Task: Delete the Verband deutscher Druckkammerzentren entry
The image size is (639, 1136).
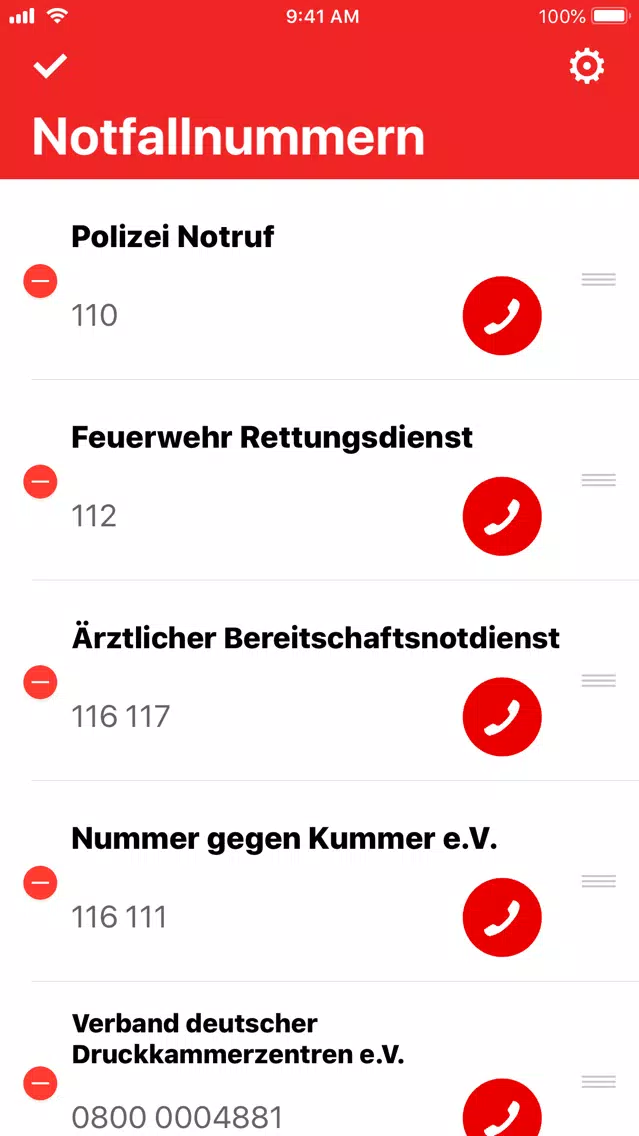Action: [41, 1083]
